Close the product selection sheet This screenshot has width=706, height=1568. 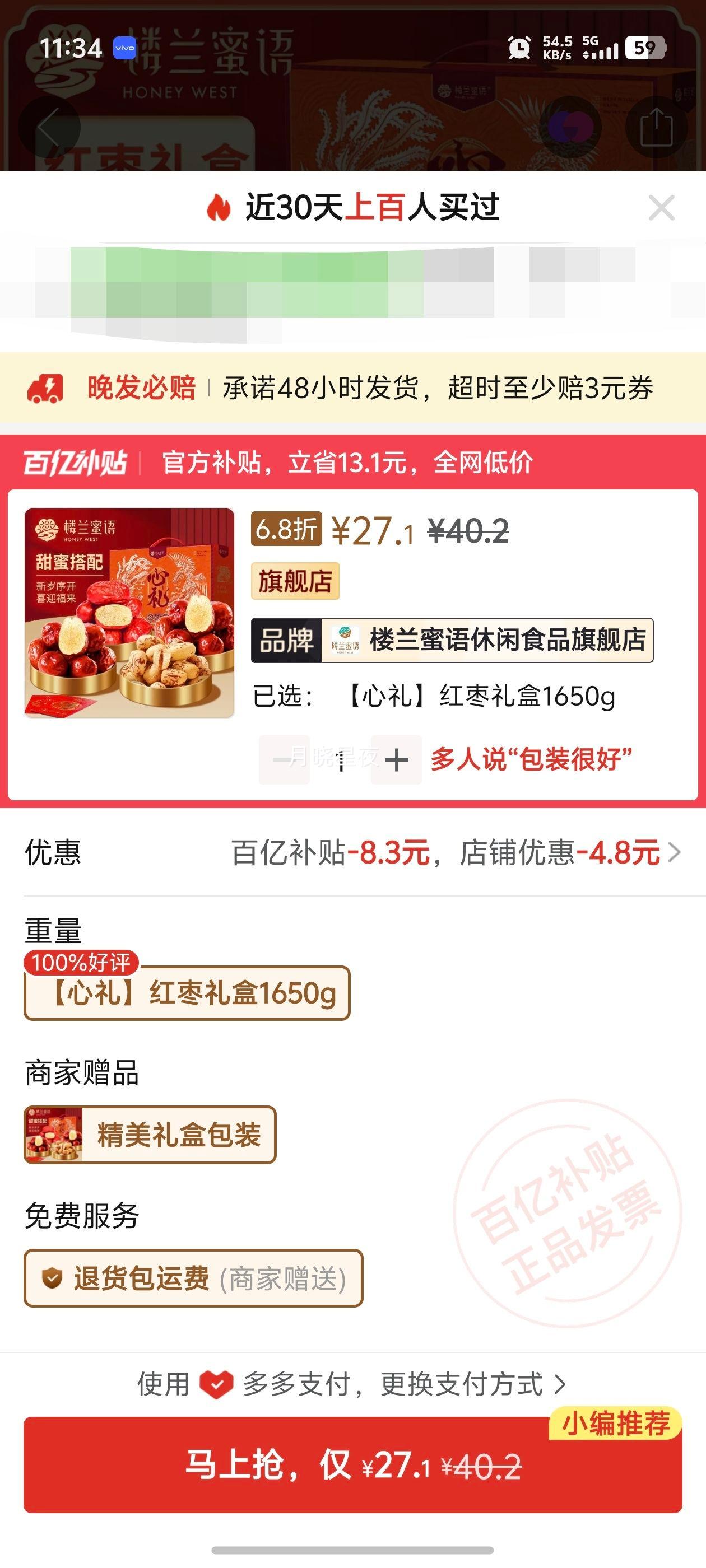coord(662,207)
